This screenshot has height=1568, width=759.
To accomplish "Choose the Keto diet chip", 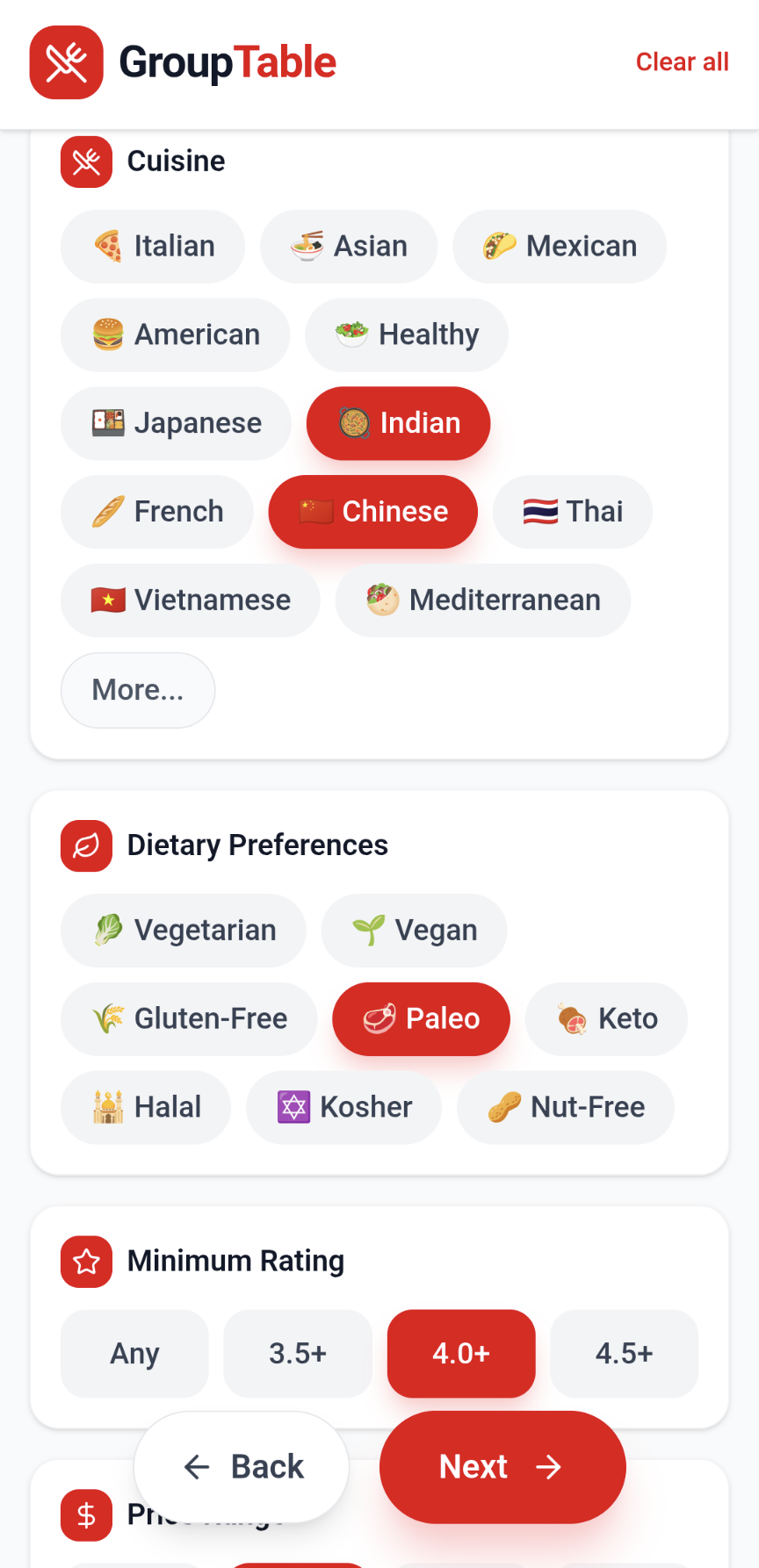I will click(606, 1019).
